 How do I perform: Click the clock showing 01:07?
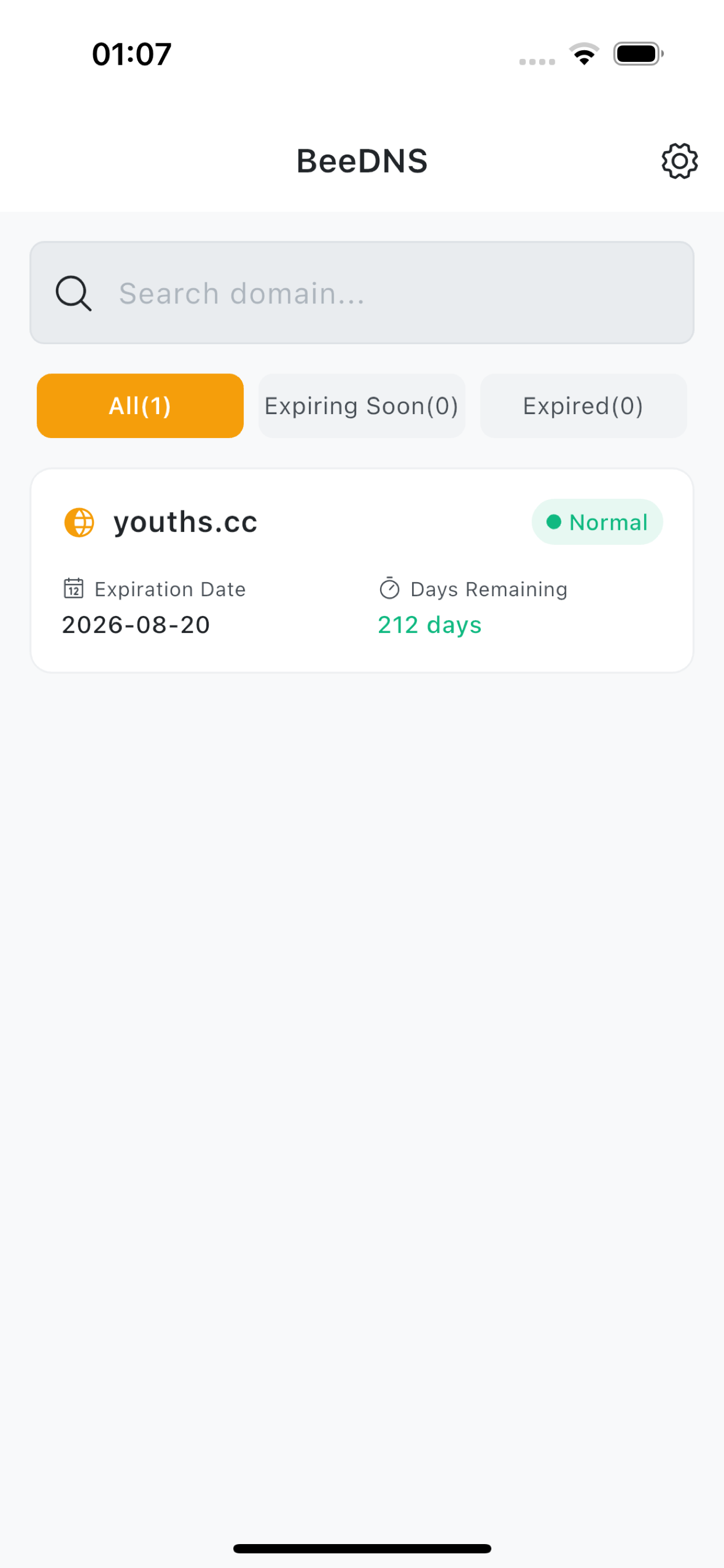pos(130,54)
